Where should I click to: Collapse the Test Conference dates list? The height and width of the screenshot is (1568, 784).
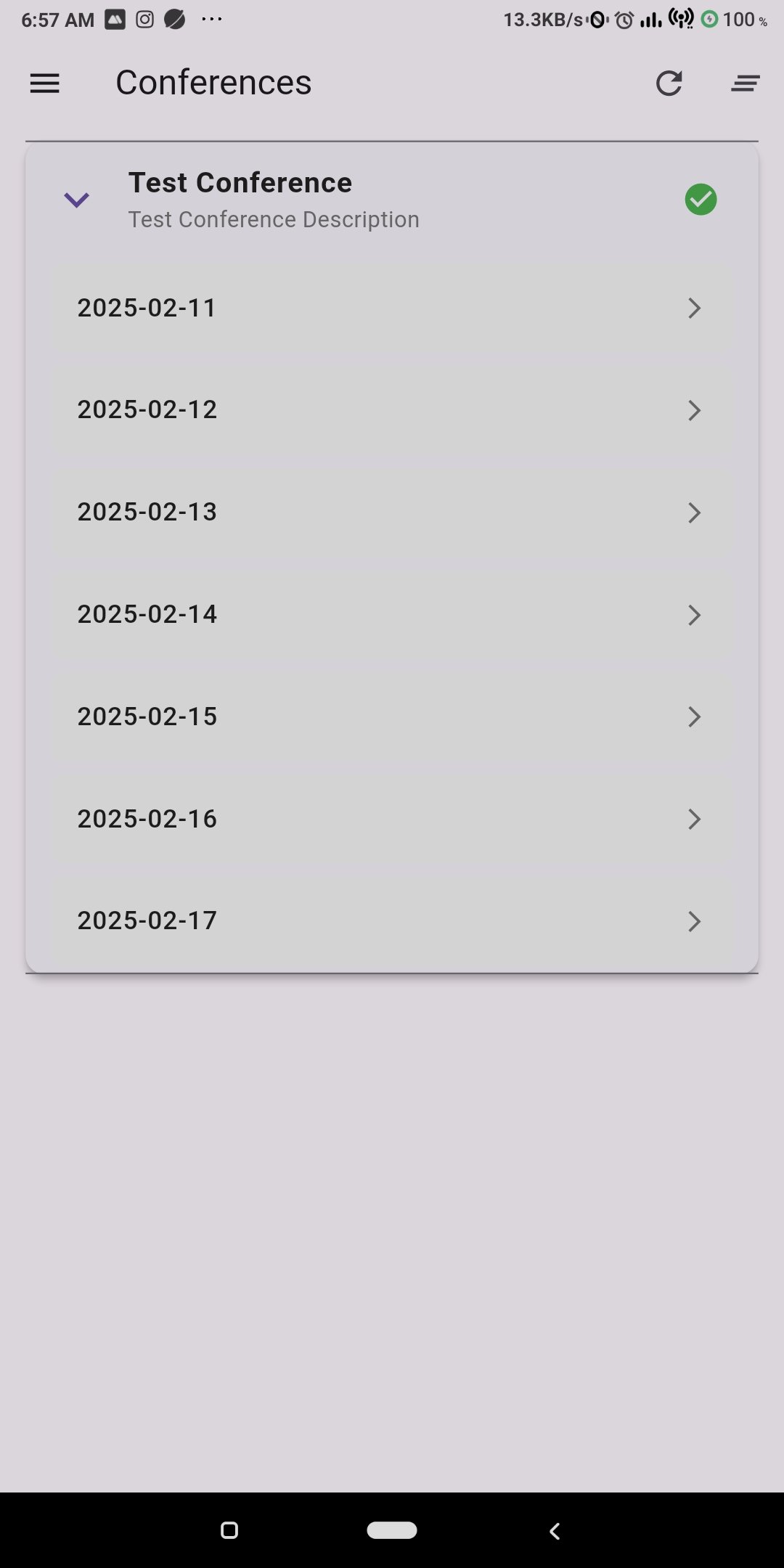75,199
